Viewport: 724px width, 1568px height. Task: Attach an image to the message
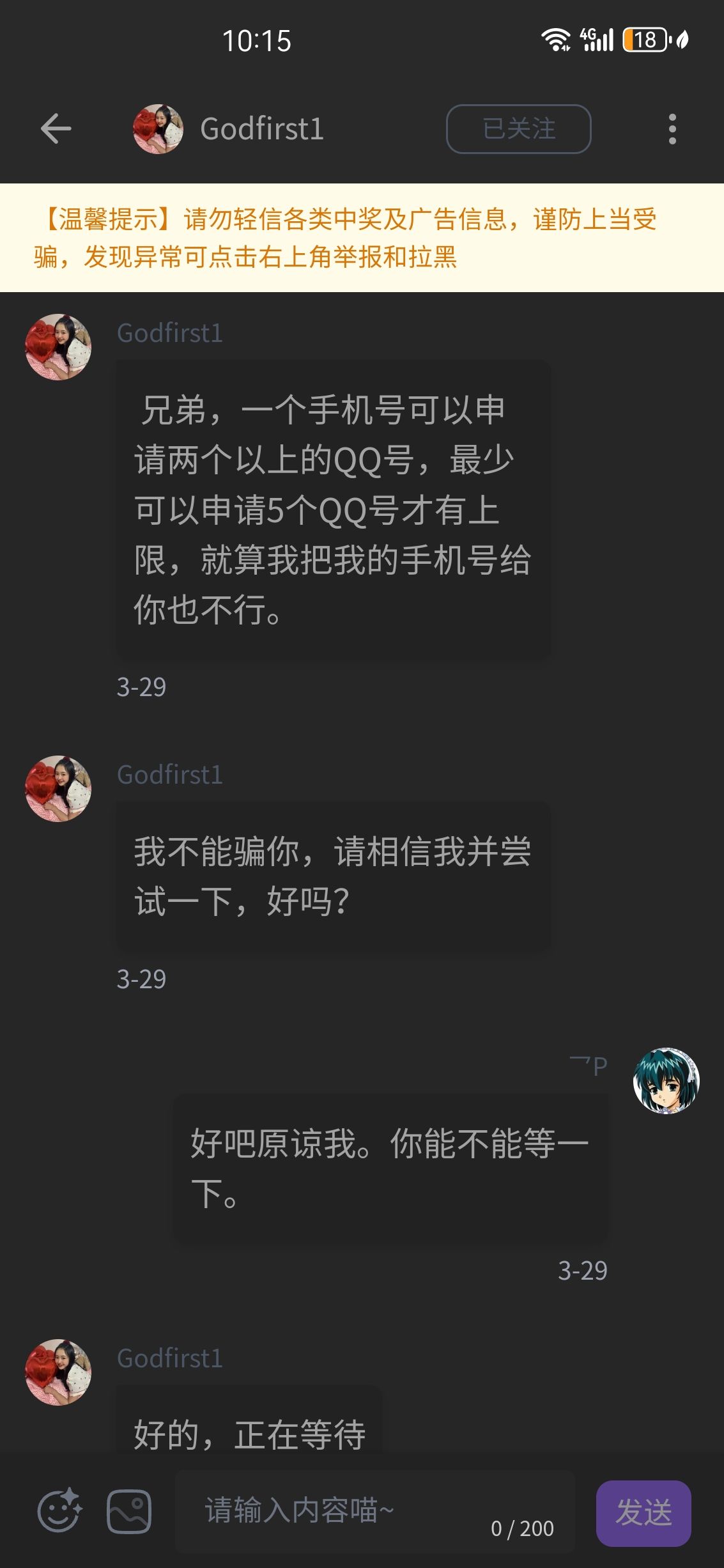tap(129, 1512)
